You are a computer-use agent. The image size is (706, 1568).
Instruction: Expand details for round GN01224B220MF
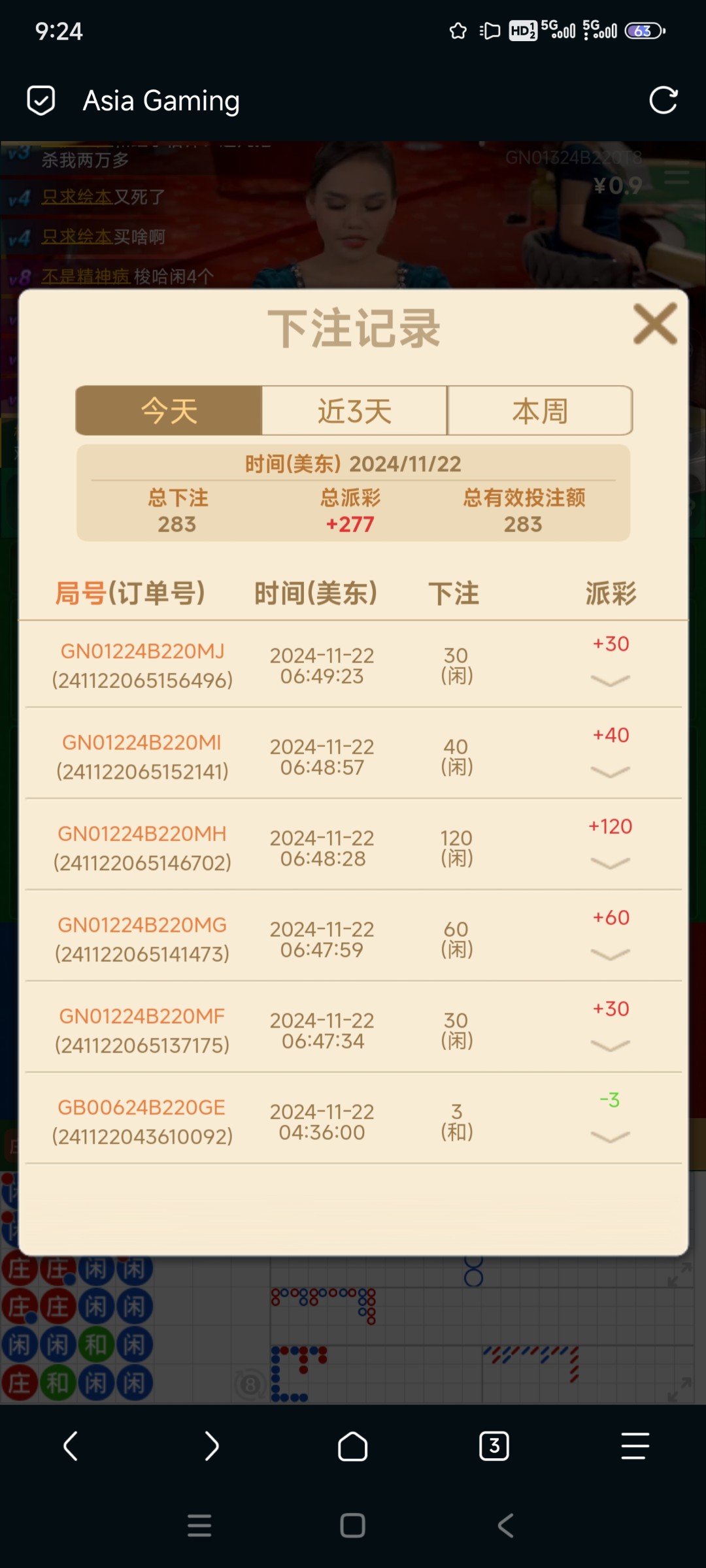tap(610, 1046)
